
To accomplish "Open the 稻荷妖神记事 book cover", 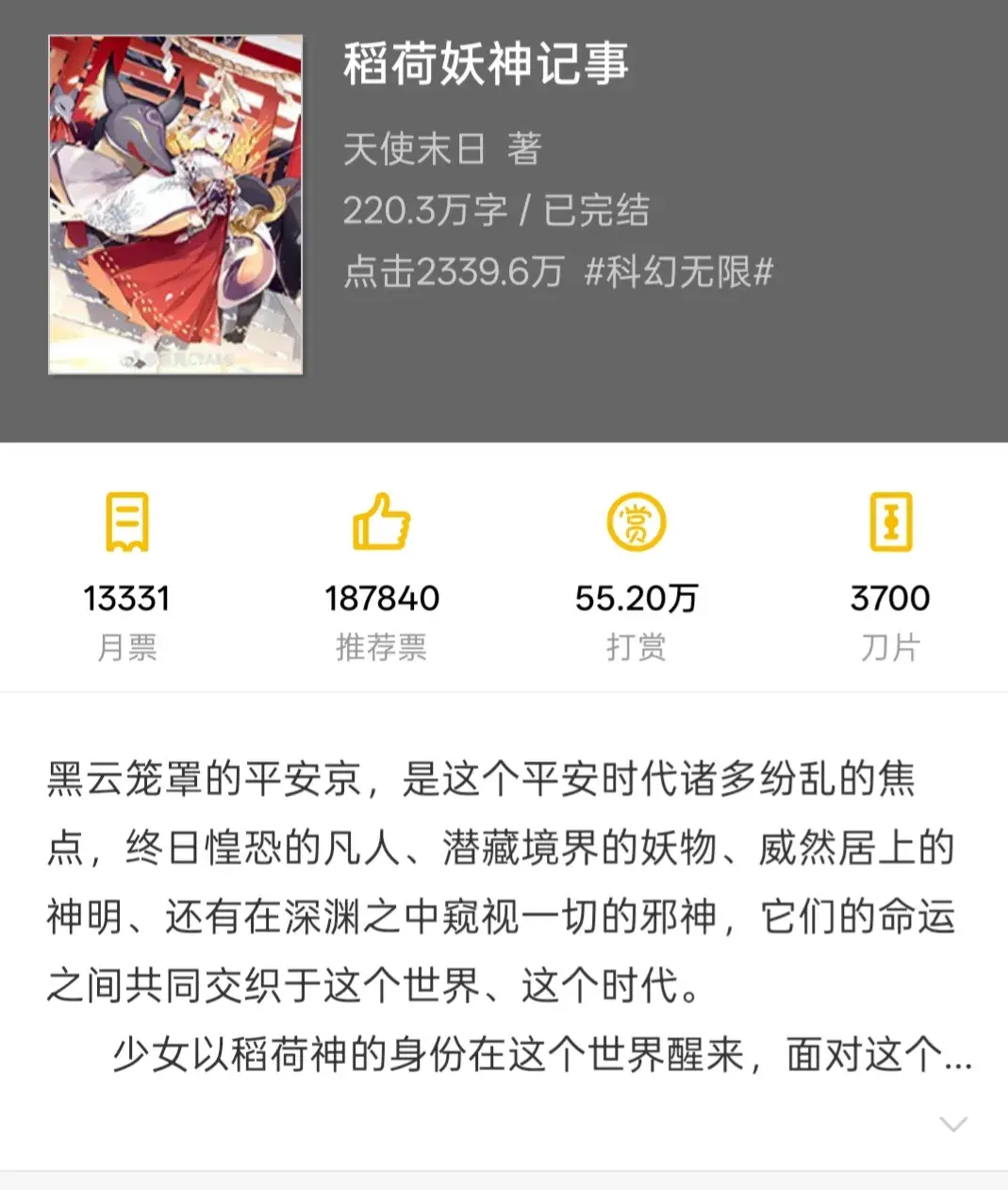I will click(175, 205).
